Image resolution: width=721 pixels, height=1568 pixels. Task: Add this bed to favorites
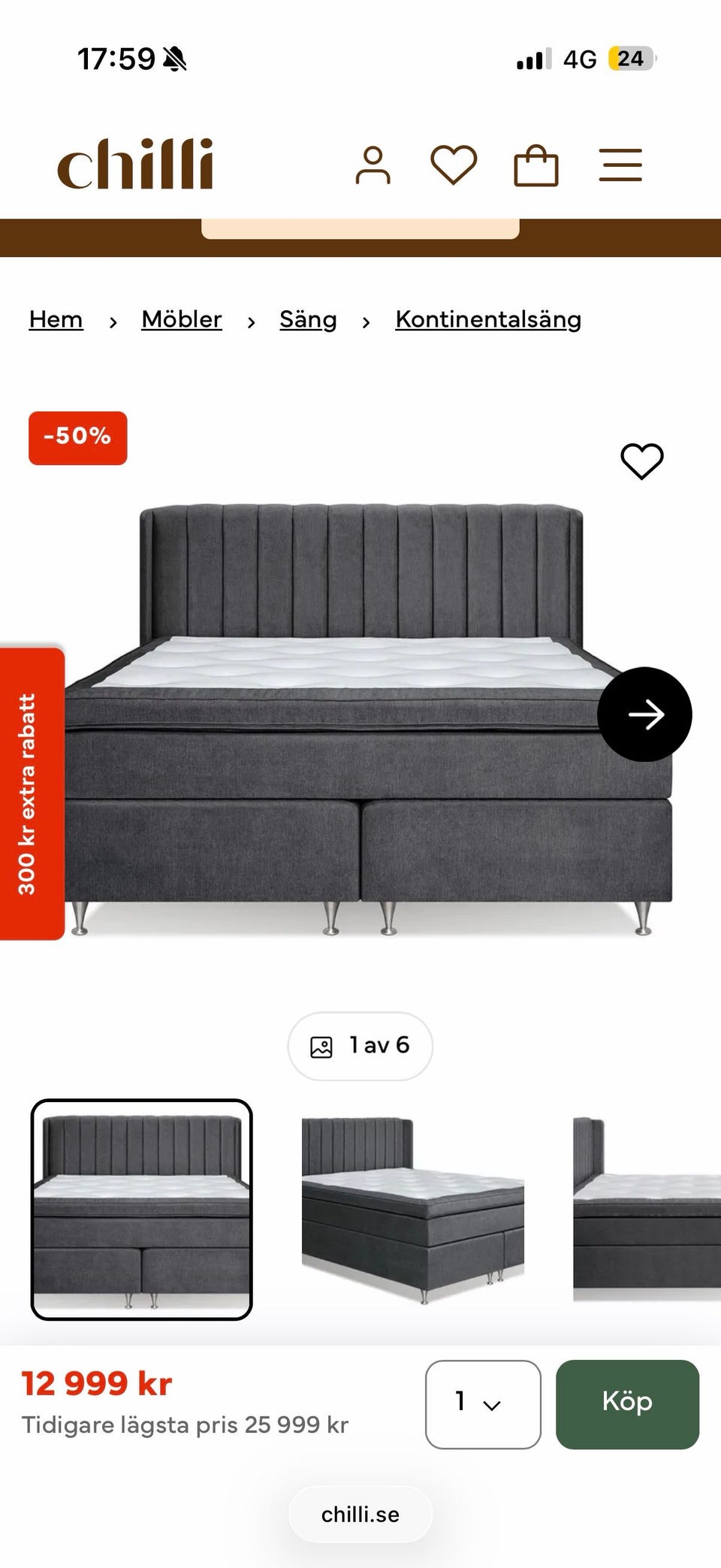point(642,461)
